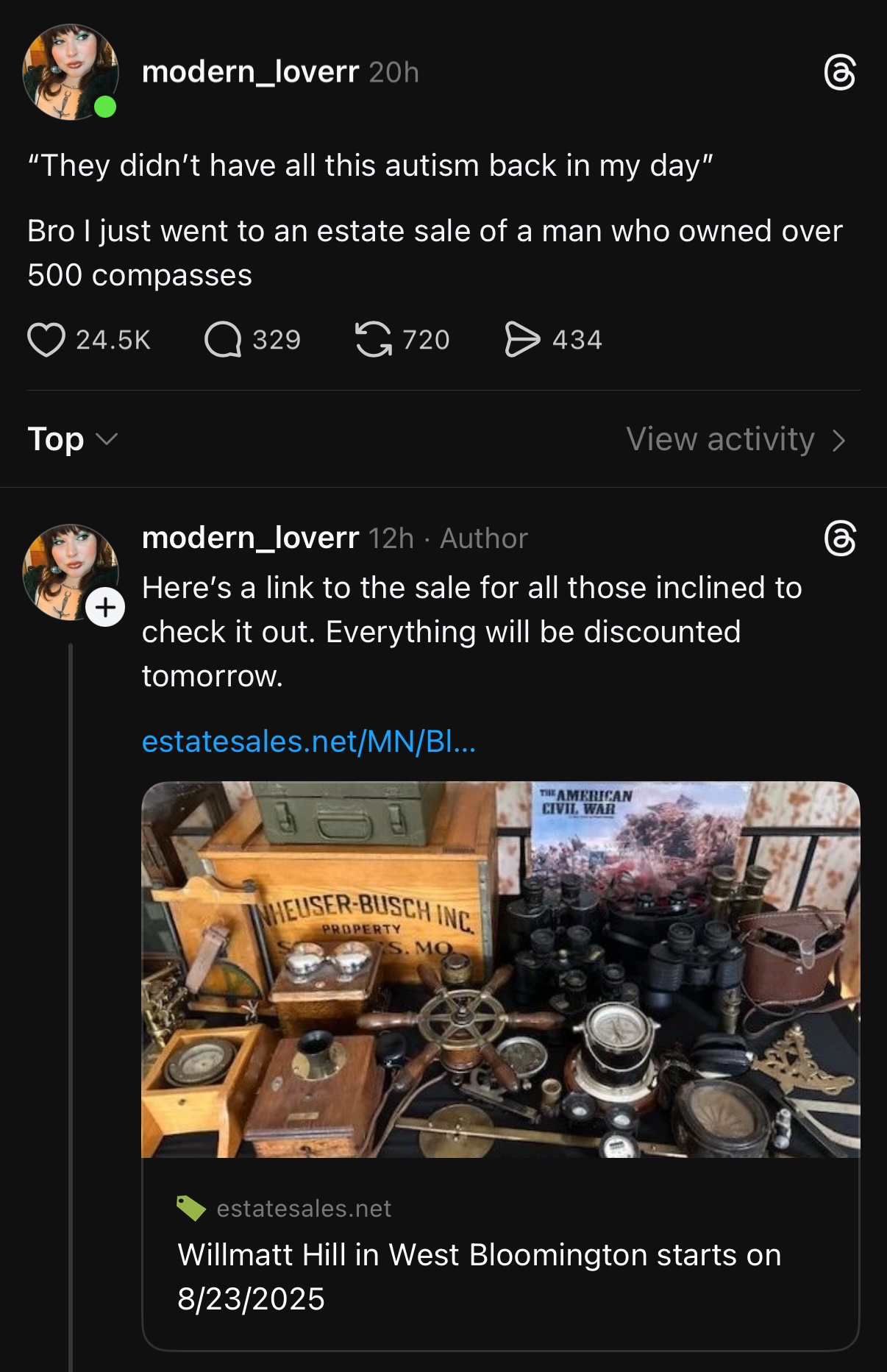Open modern_loverr profile from main post avatar
The width and height of the screenshot is (887, 1372).
70,72
